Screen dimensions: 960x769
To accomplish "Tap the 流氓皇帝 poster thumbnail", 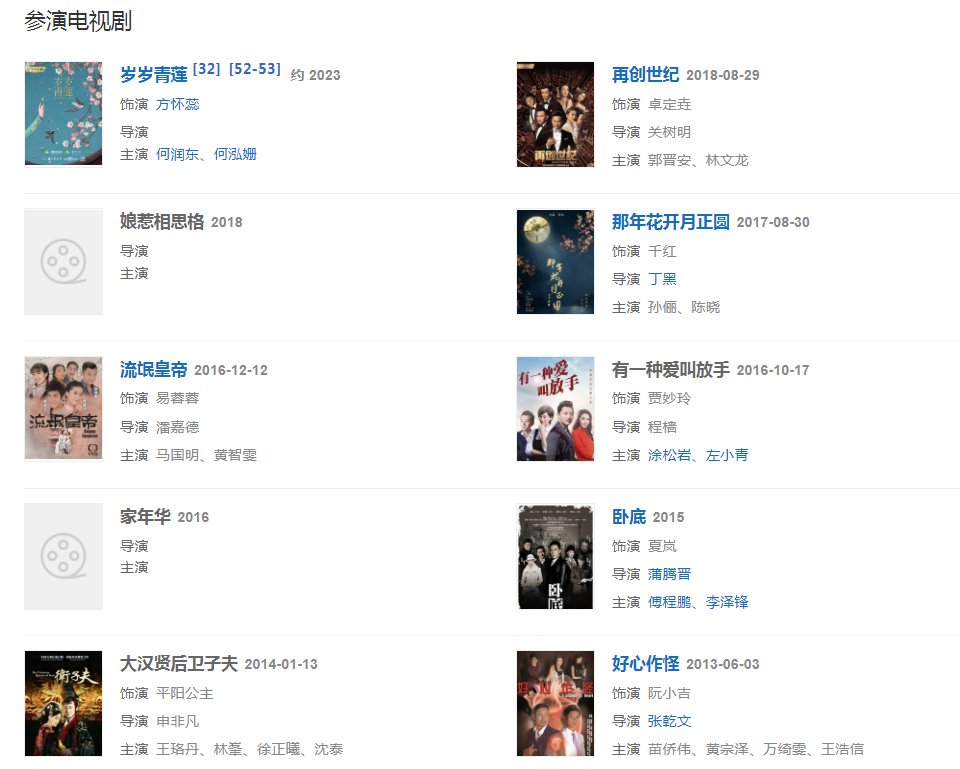I will click(x=63, y=408).
